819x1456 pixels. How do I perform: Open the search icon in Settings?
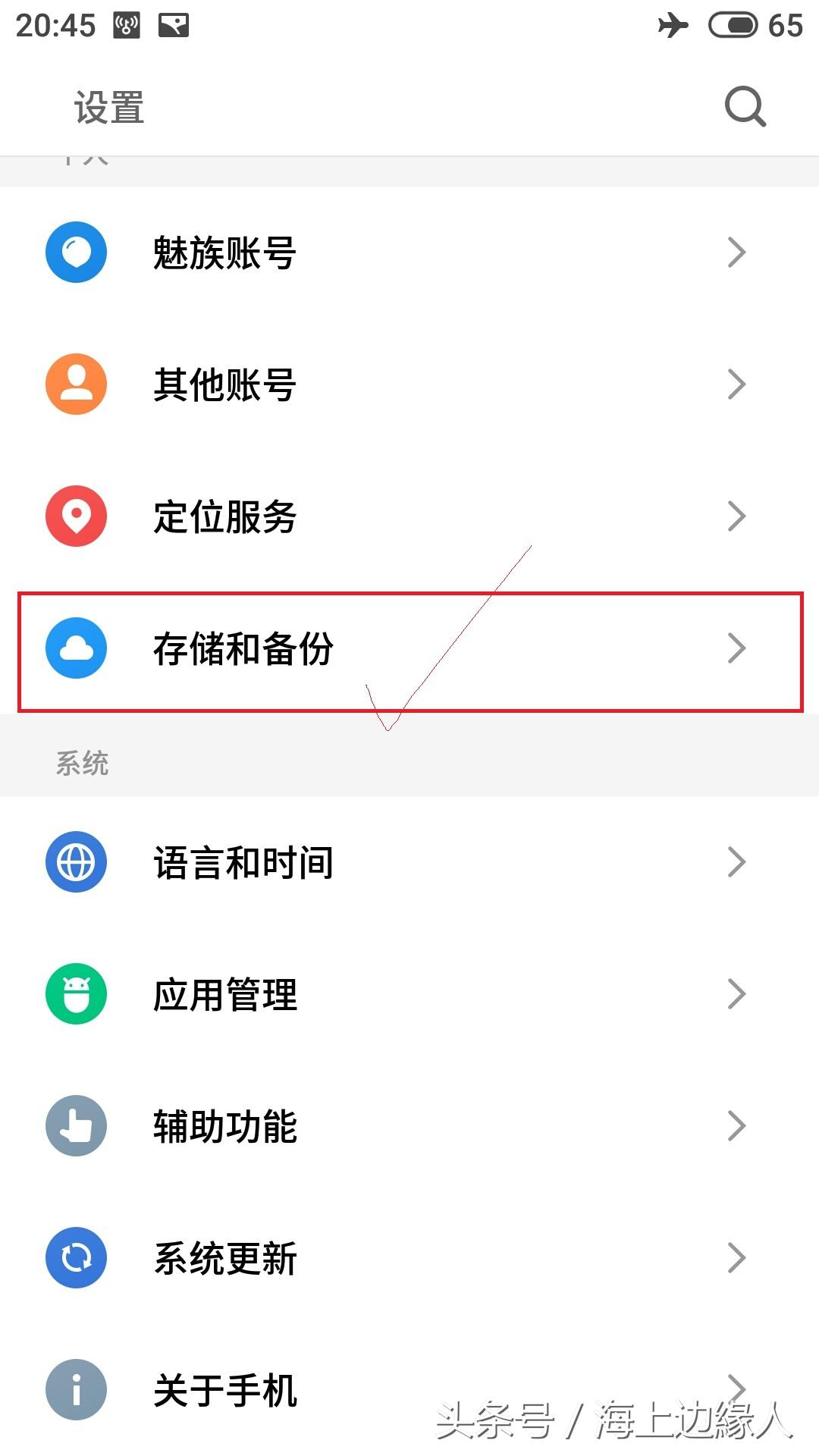(745, 107)
